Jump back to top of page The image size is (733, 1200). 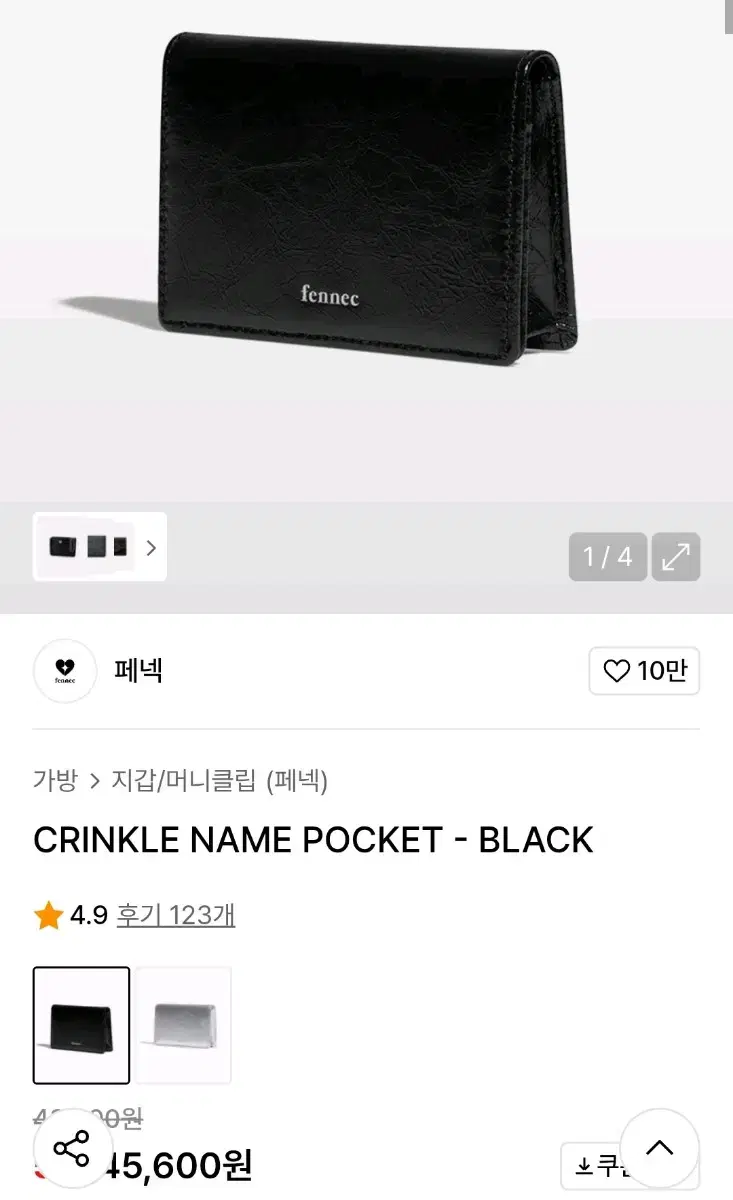pos(659,1148)
